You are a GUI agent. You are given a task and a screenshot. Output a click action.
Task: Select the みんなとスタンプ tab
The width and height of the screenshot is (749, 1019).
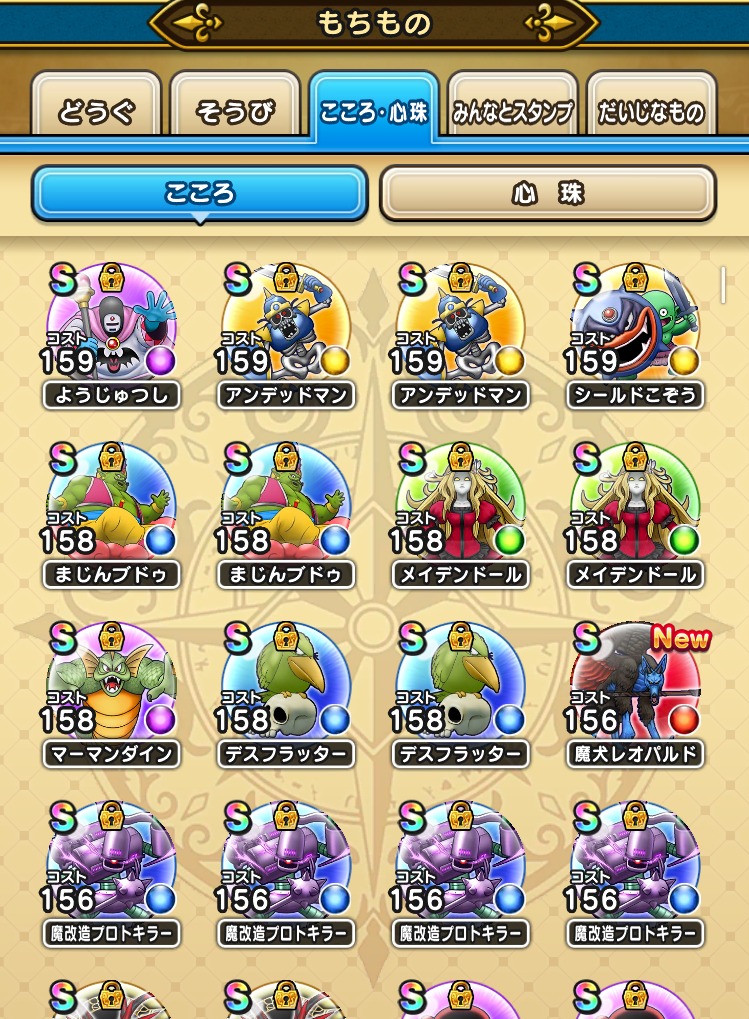pos(512,111)
